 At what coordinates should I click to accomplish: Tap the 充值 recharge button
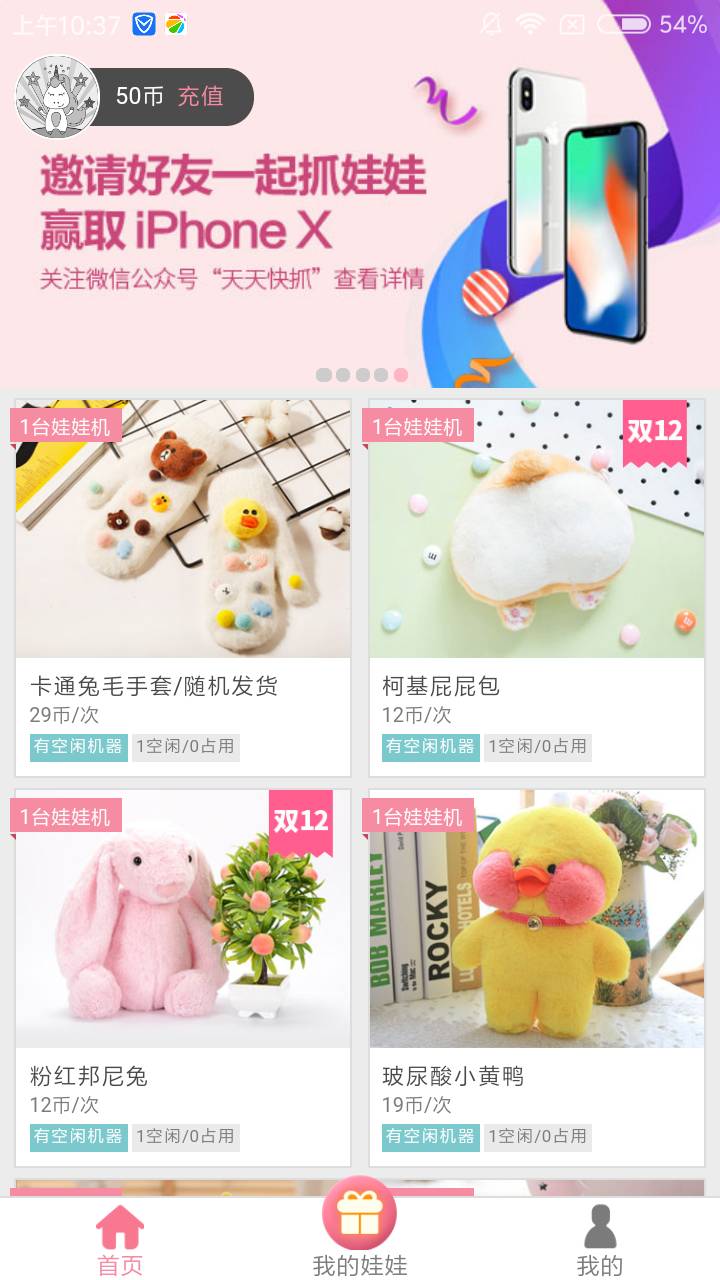click(200, 97)
